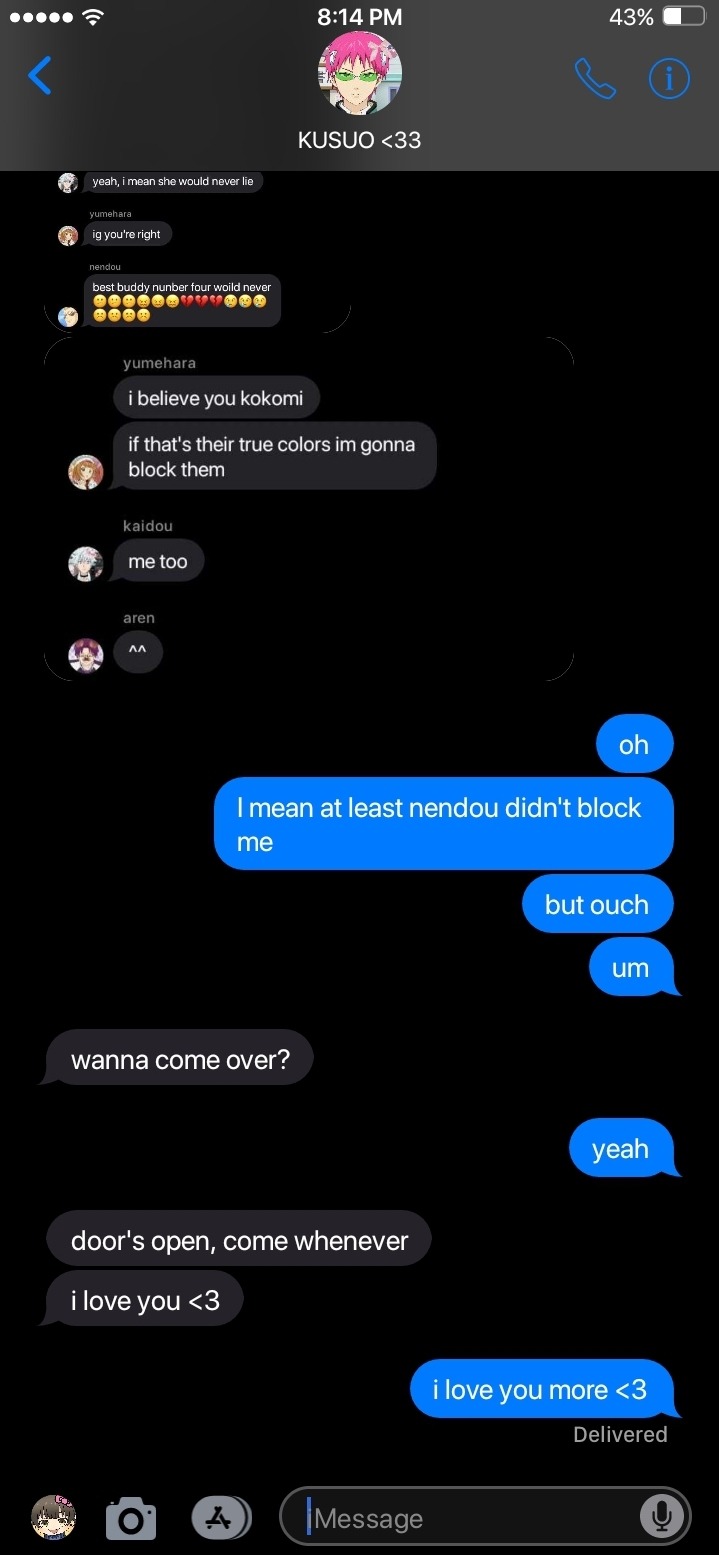The image size is (719, 1555).
Task: Start dictation with the microphone
Action: click(660, 1518)
